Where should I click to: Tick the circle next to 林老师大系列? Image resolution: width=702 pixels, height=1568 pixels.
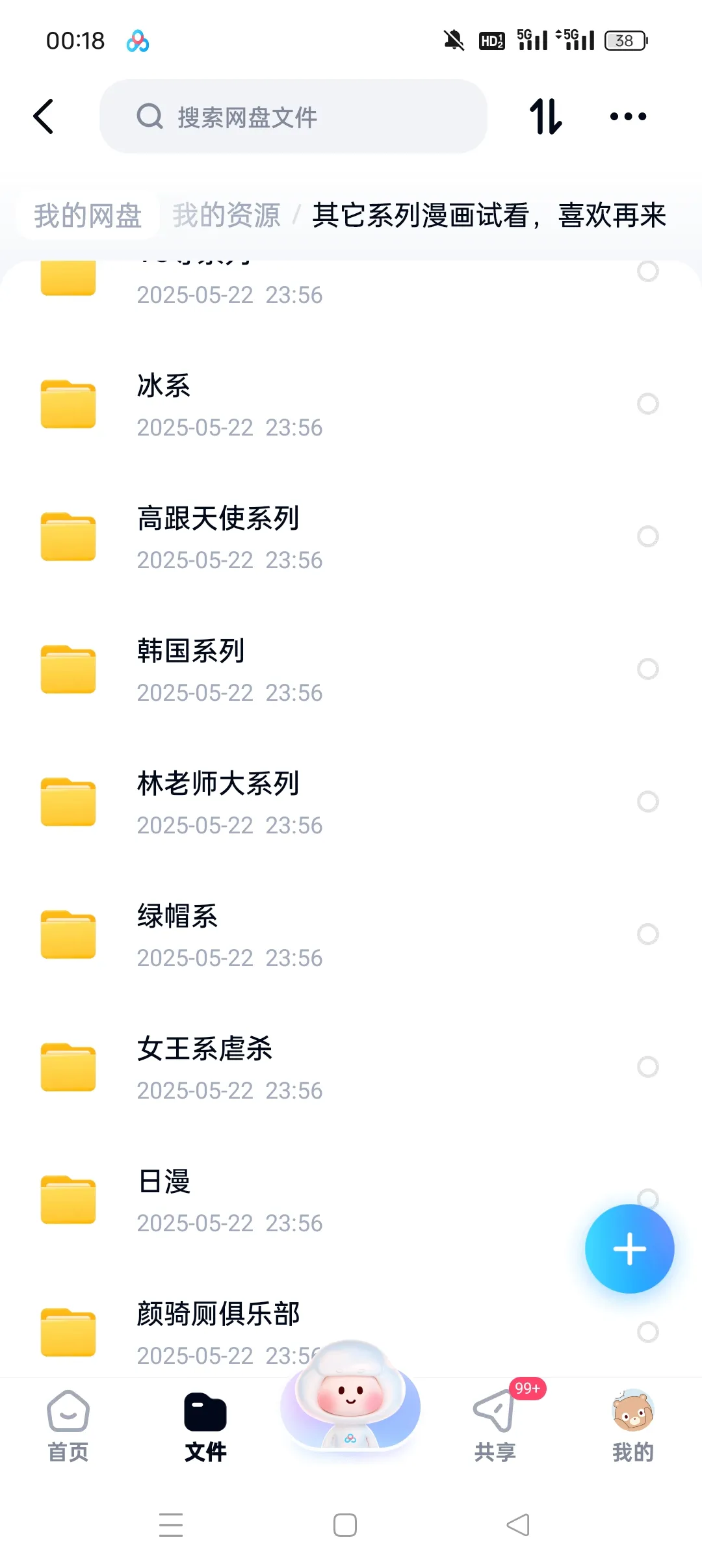(x=647, y=802)
